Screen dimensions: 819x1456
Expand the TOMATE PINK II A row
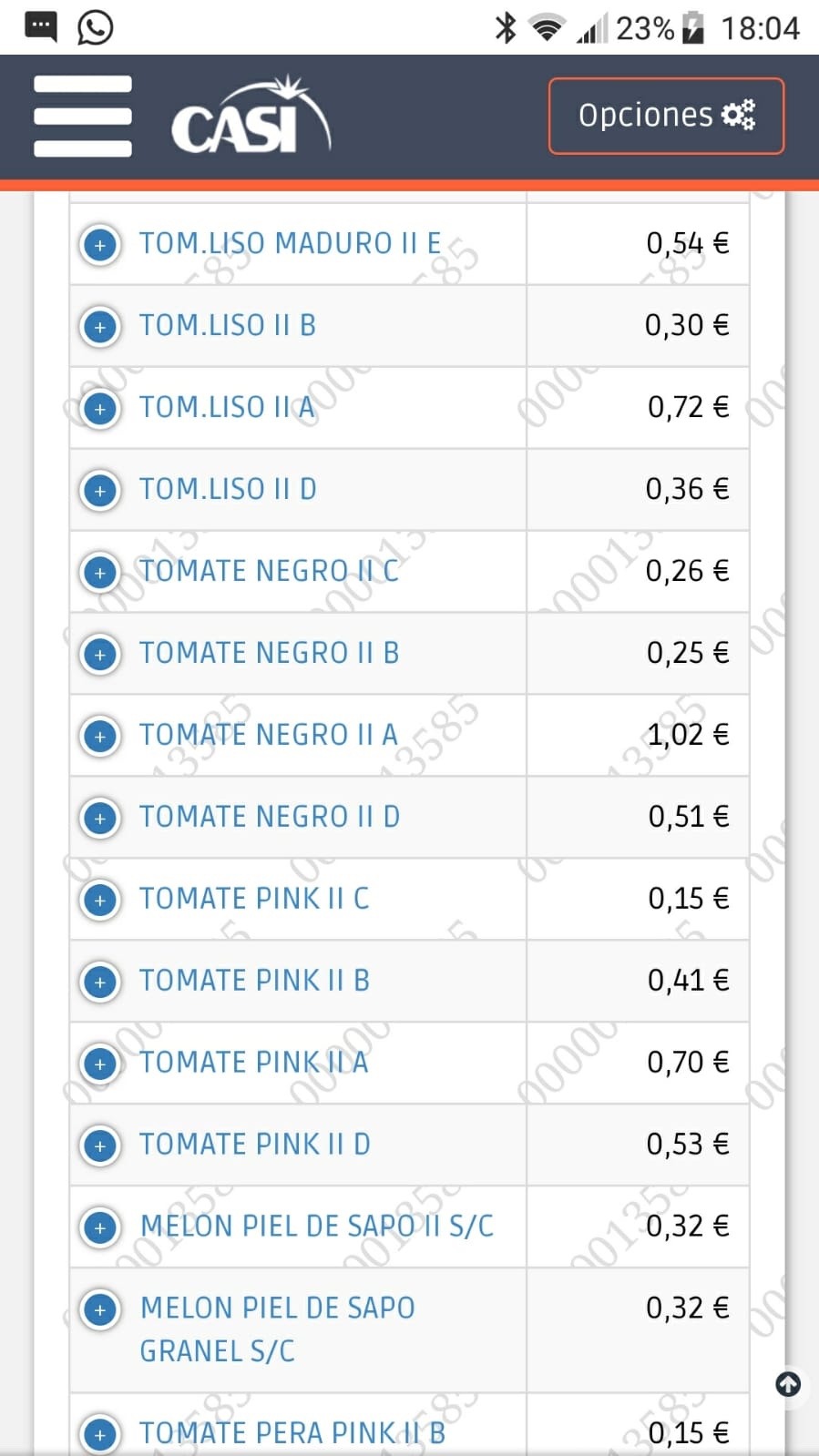coord(100,1064)
